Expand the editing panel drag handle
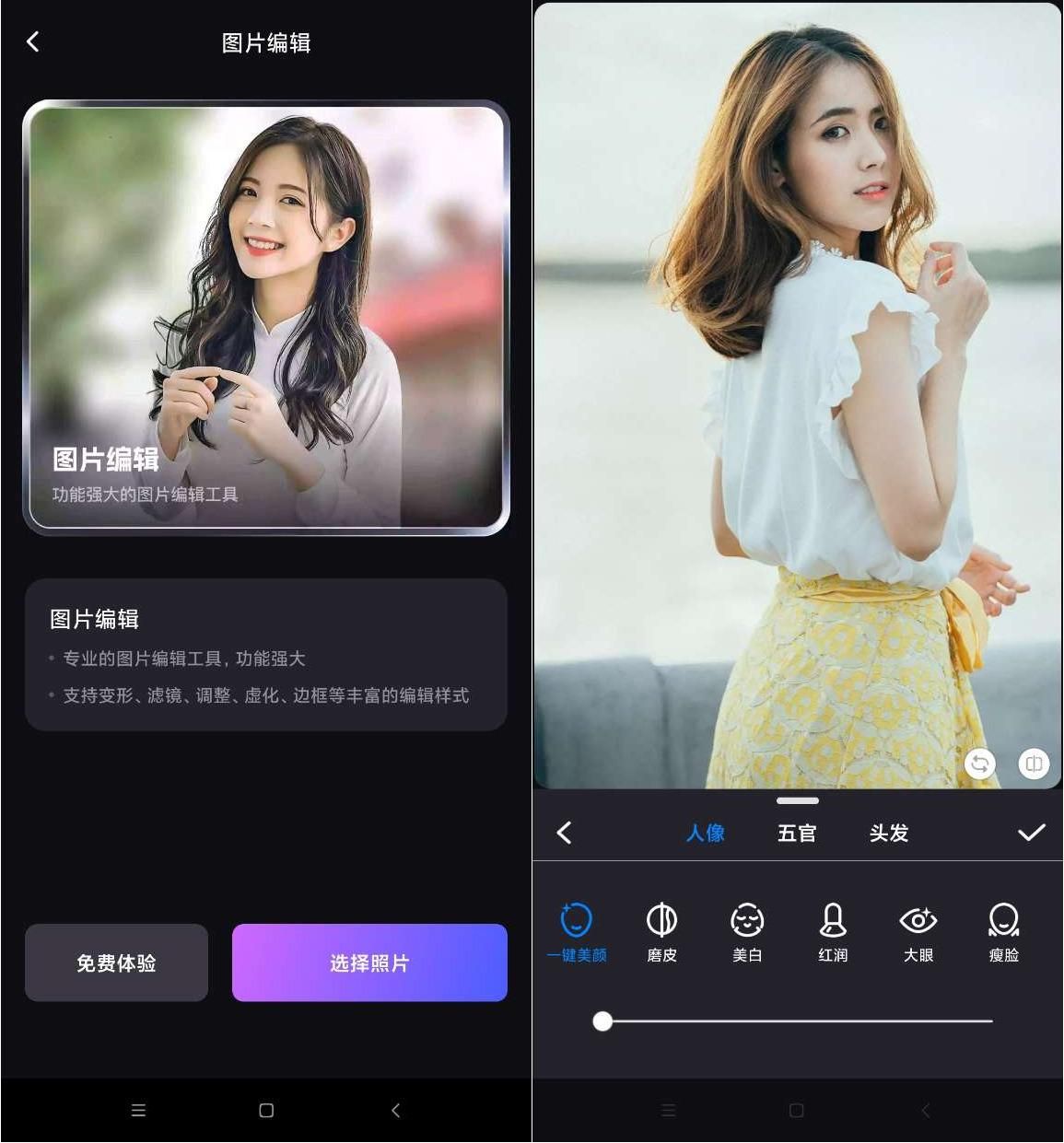 pyautogui.click(x=798, y=800)
